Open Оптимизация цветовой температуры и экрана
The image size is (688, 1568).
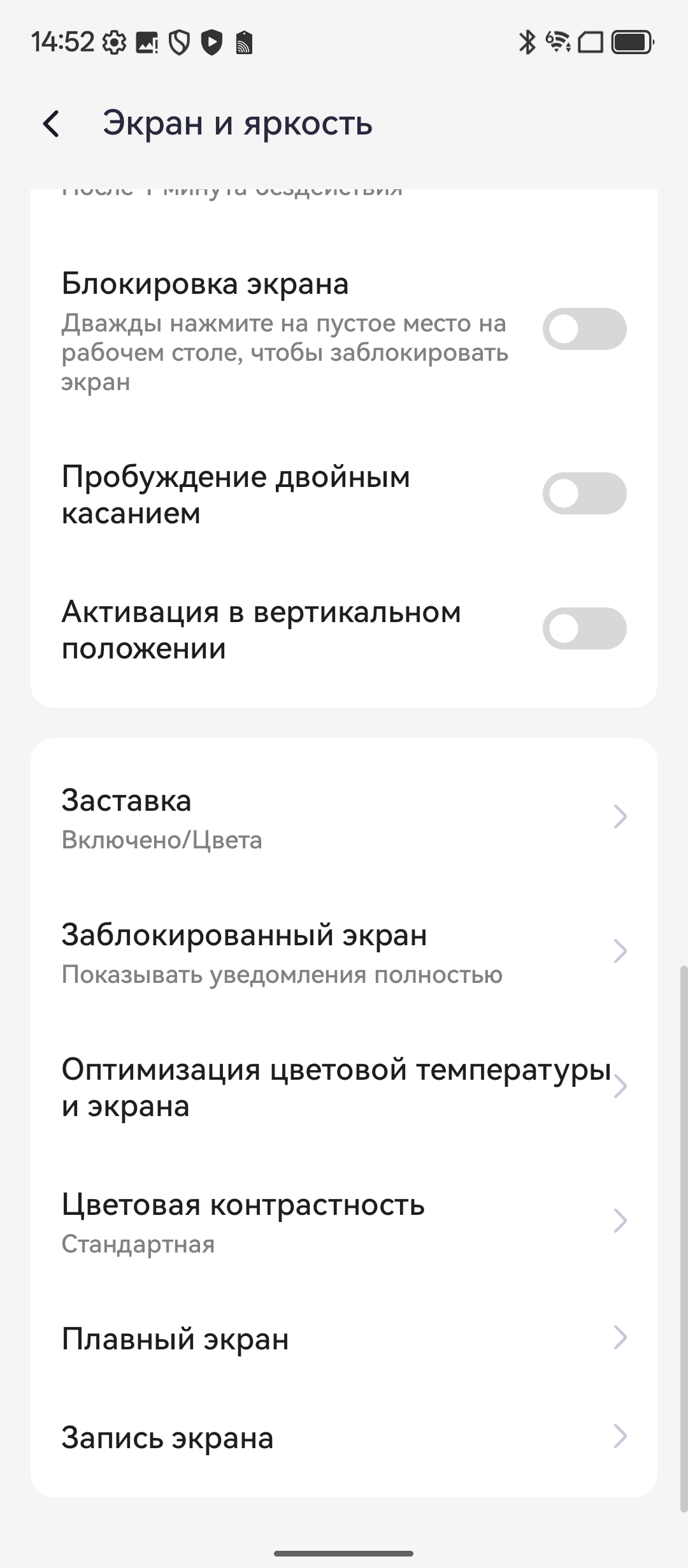(344, 1087)
